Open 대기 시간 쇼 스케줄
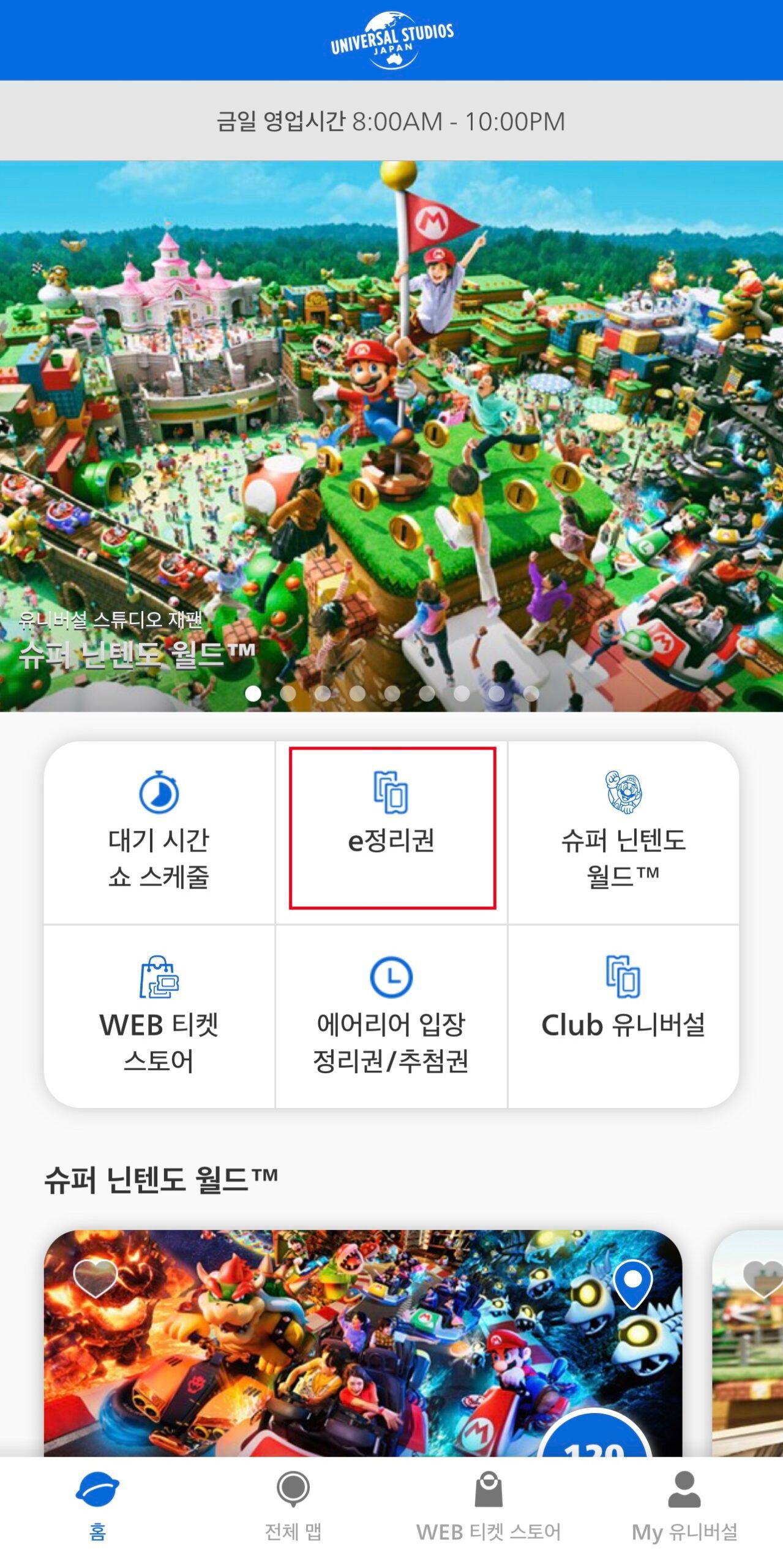 (159, 831)
